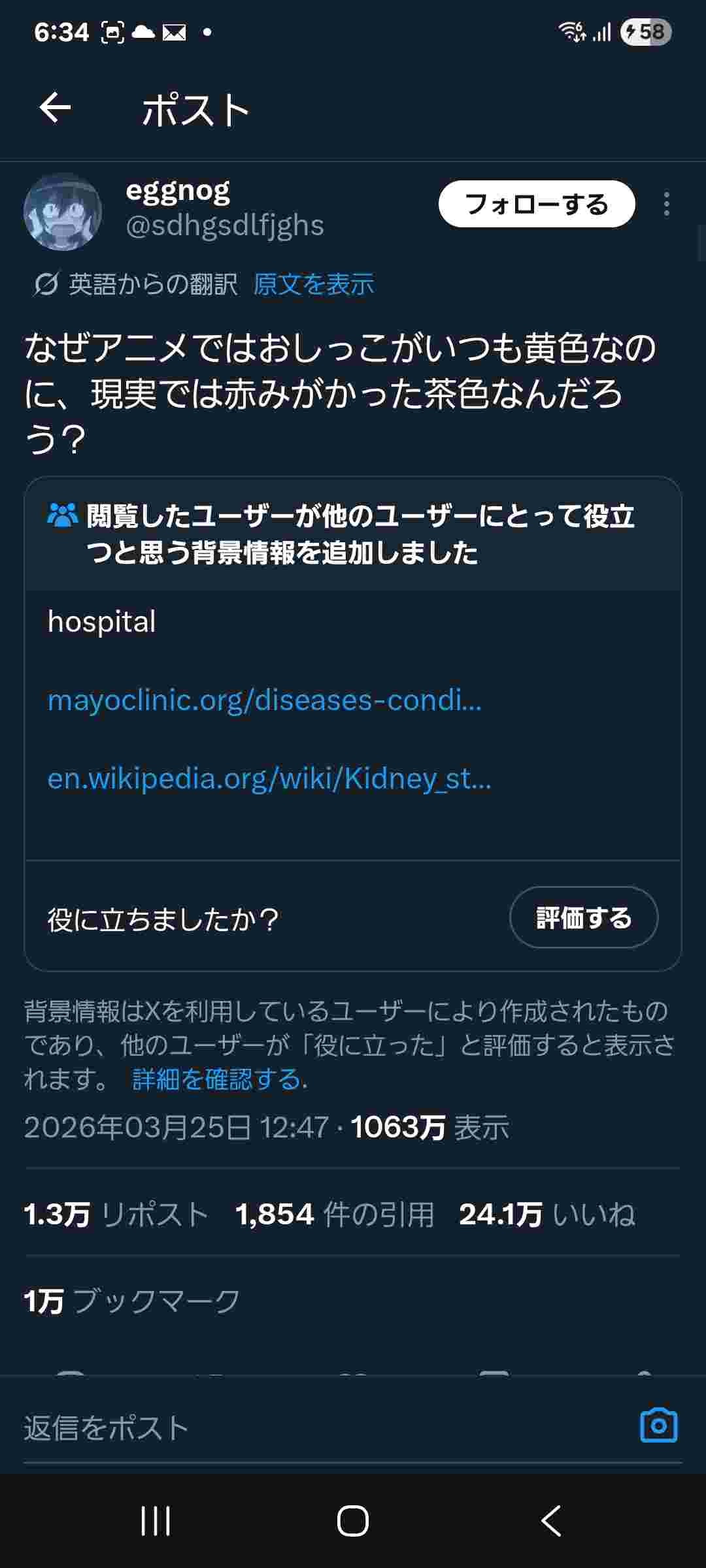View the 1,854 件の引用 quotes

[335, 1215]
